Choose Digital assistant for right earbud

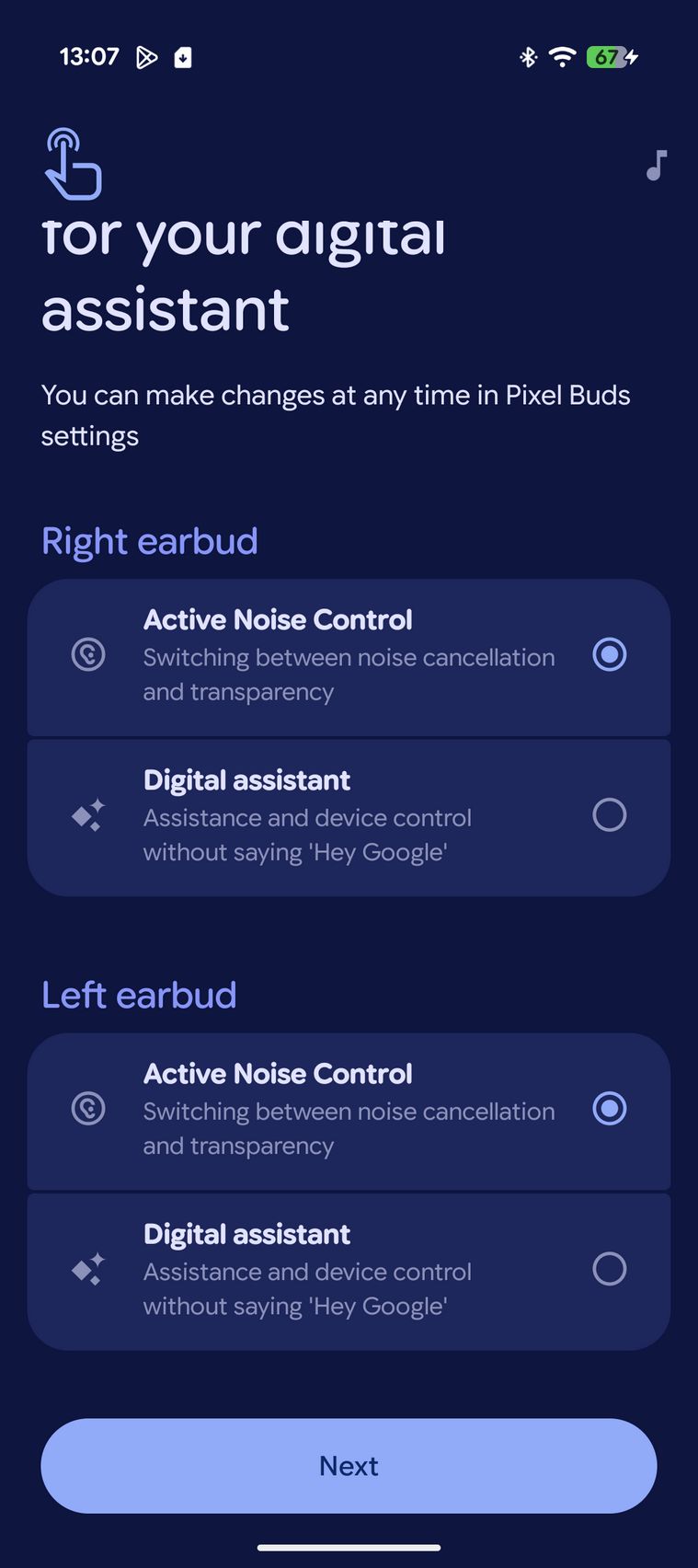pyautogui.click(x=609, y=815)
